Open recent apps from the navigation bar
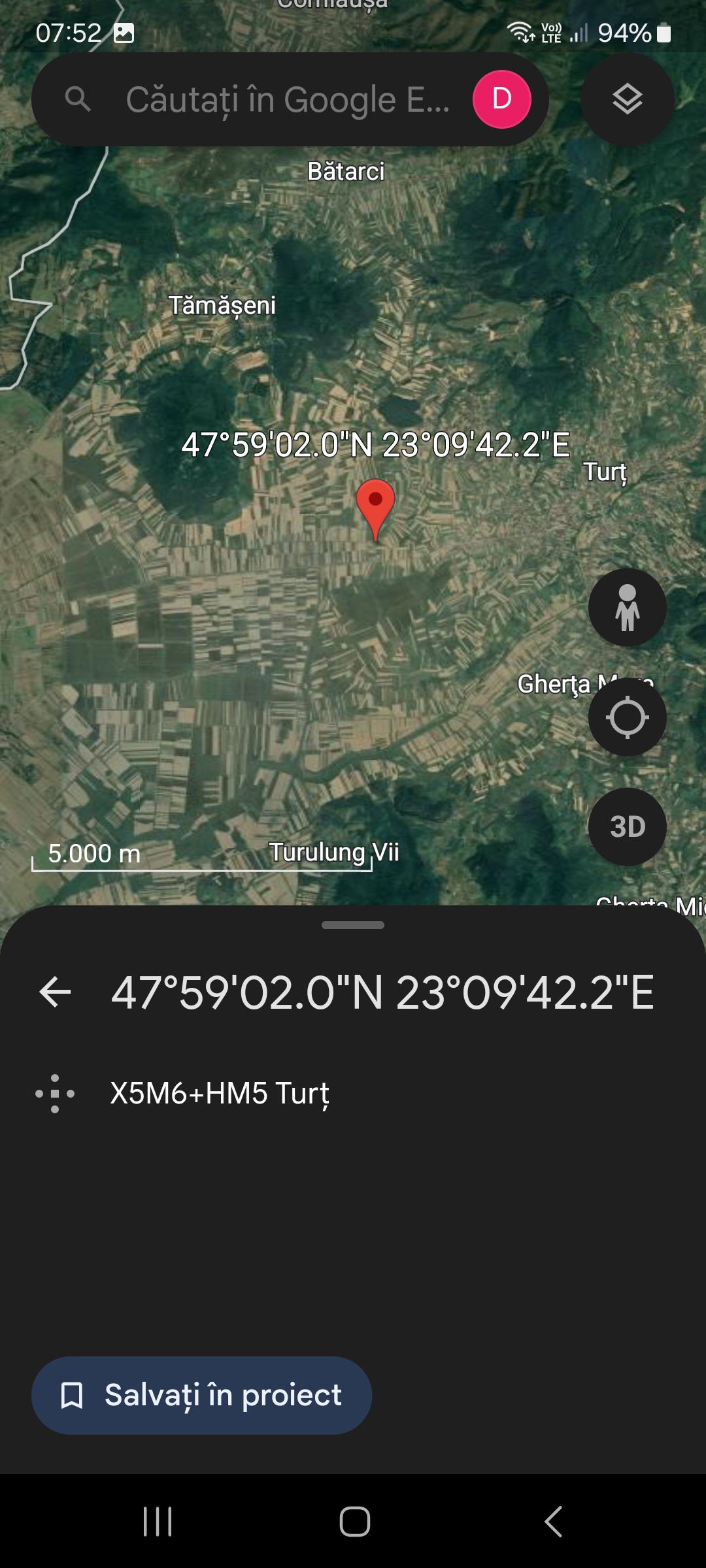 pos(158,1521)
